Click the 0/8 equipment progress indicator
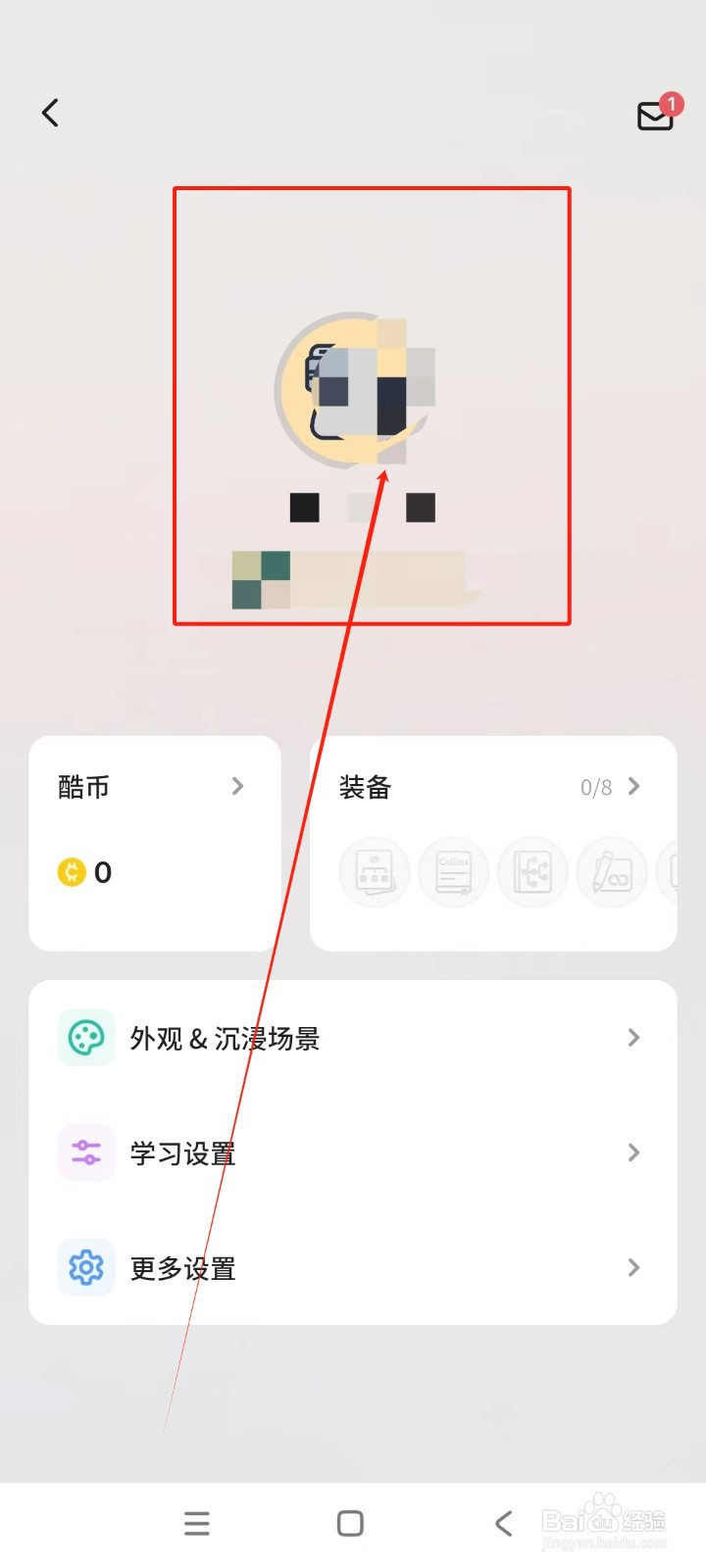 (596, 786)
